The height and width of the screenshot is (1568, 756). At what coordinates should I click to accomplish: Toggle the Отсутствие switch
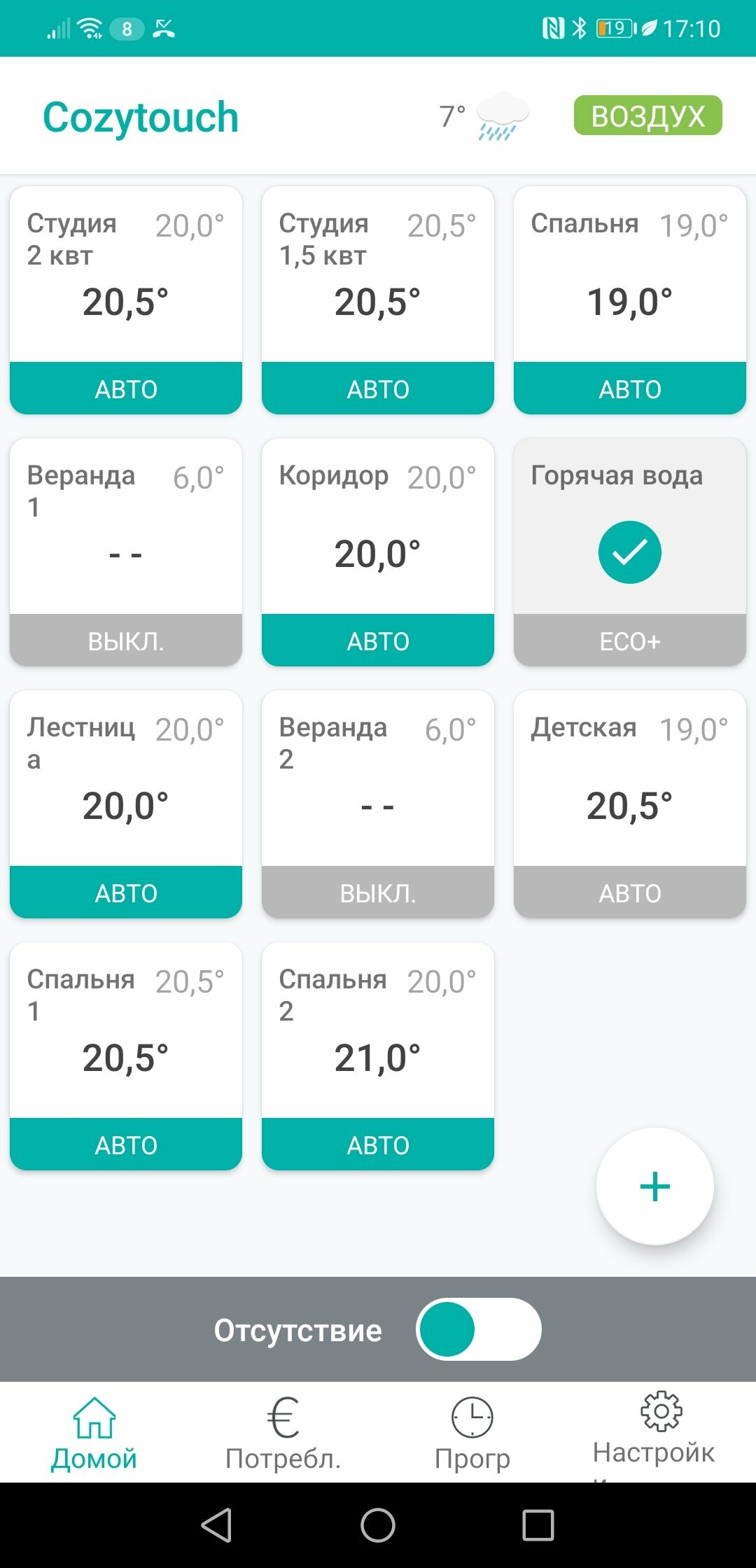479,1329
